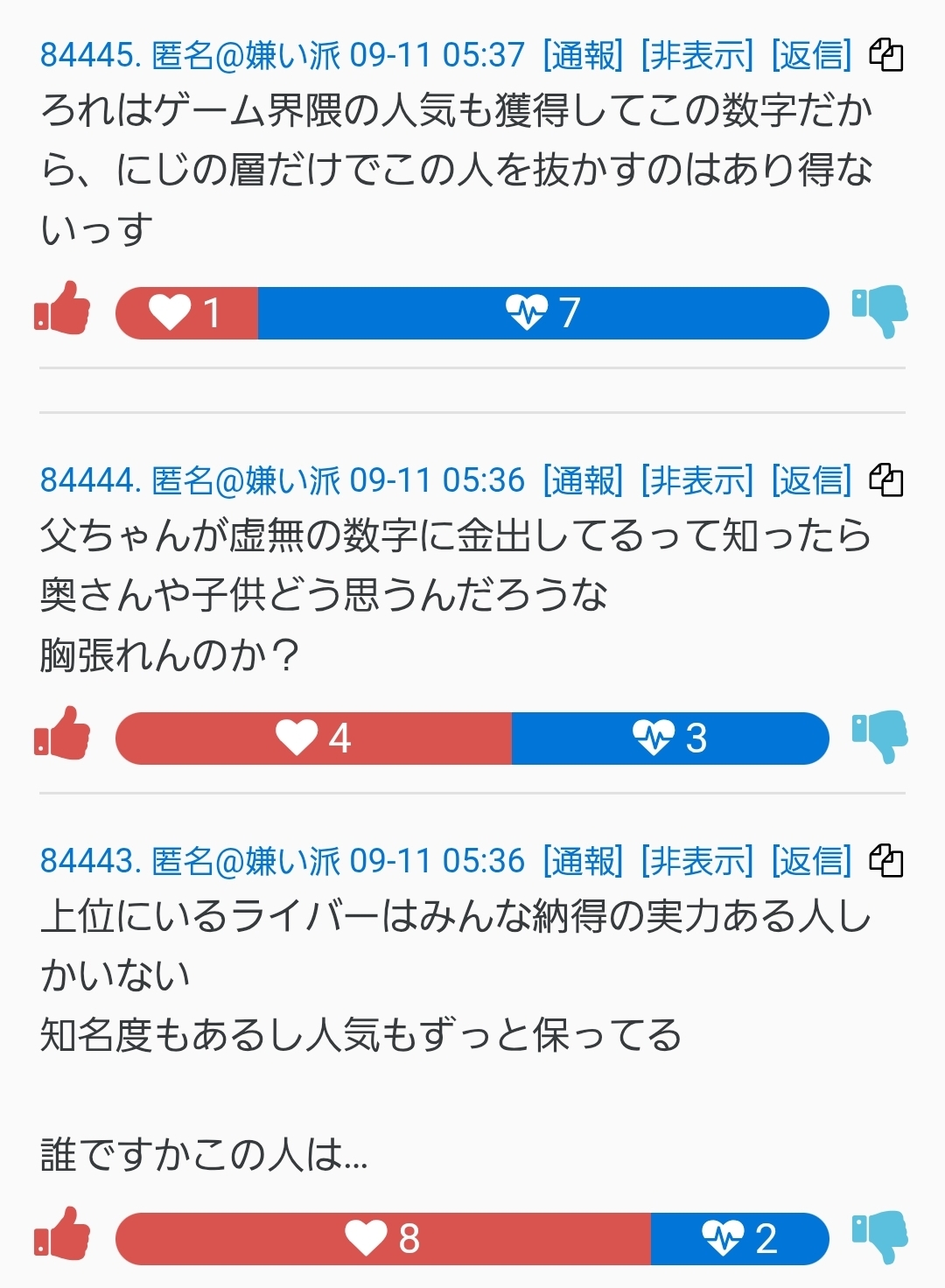Give a thumbs up to comment 84445
This screenshot has height=1288, width=945.
pyautogui.click(x=63, y=310)
